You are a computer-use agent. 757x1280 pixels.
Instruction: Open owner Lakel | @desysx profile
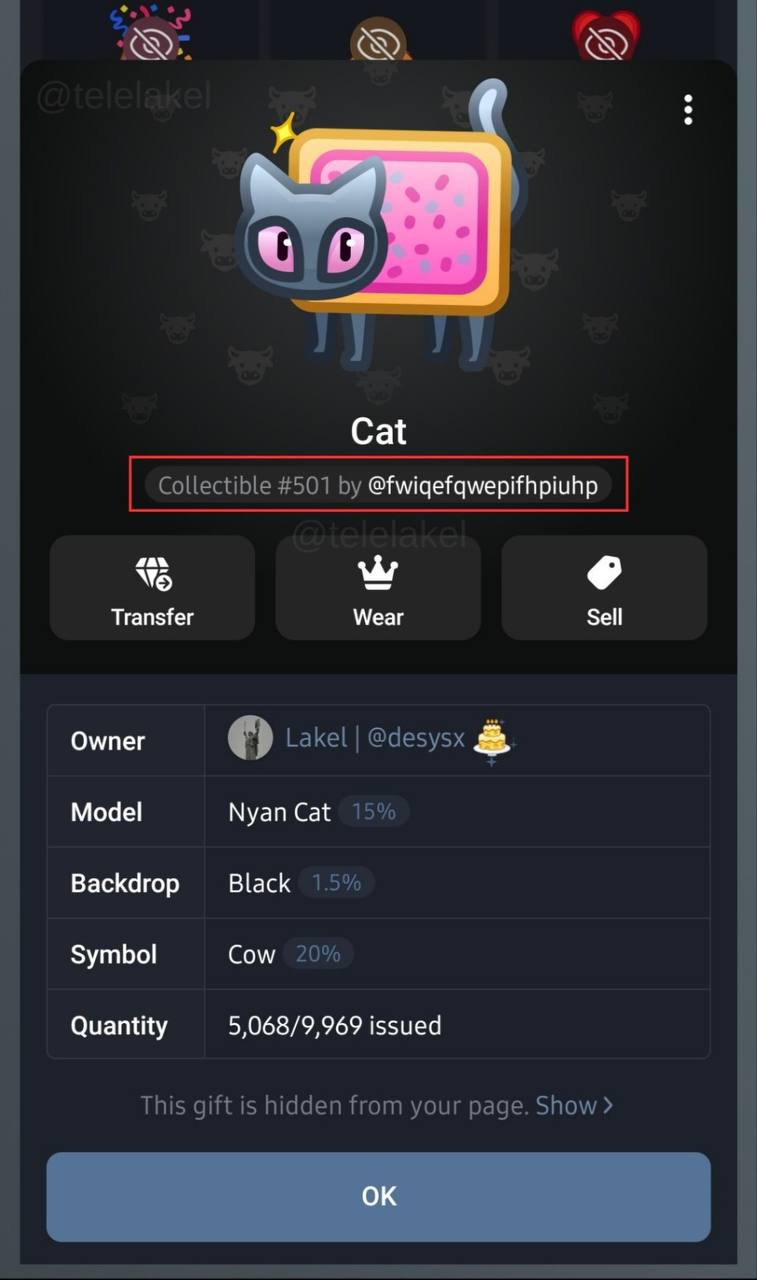[x=375, y=739]
